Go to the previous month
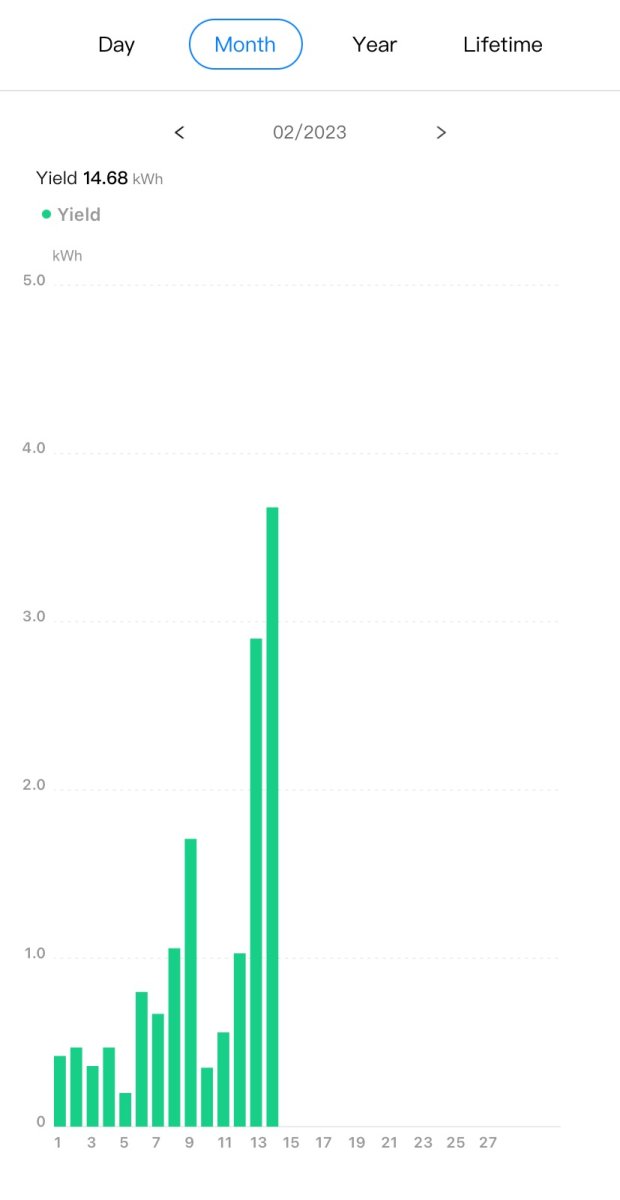This screenshot has width=620, height=1200. click(x=179, y=132)
